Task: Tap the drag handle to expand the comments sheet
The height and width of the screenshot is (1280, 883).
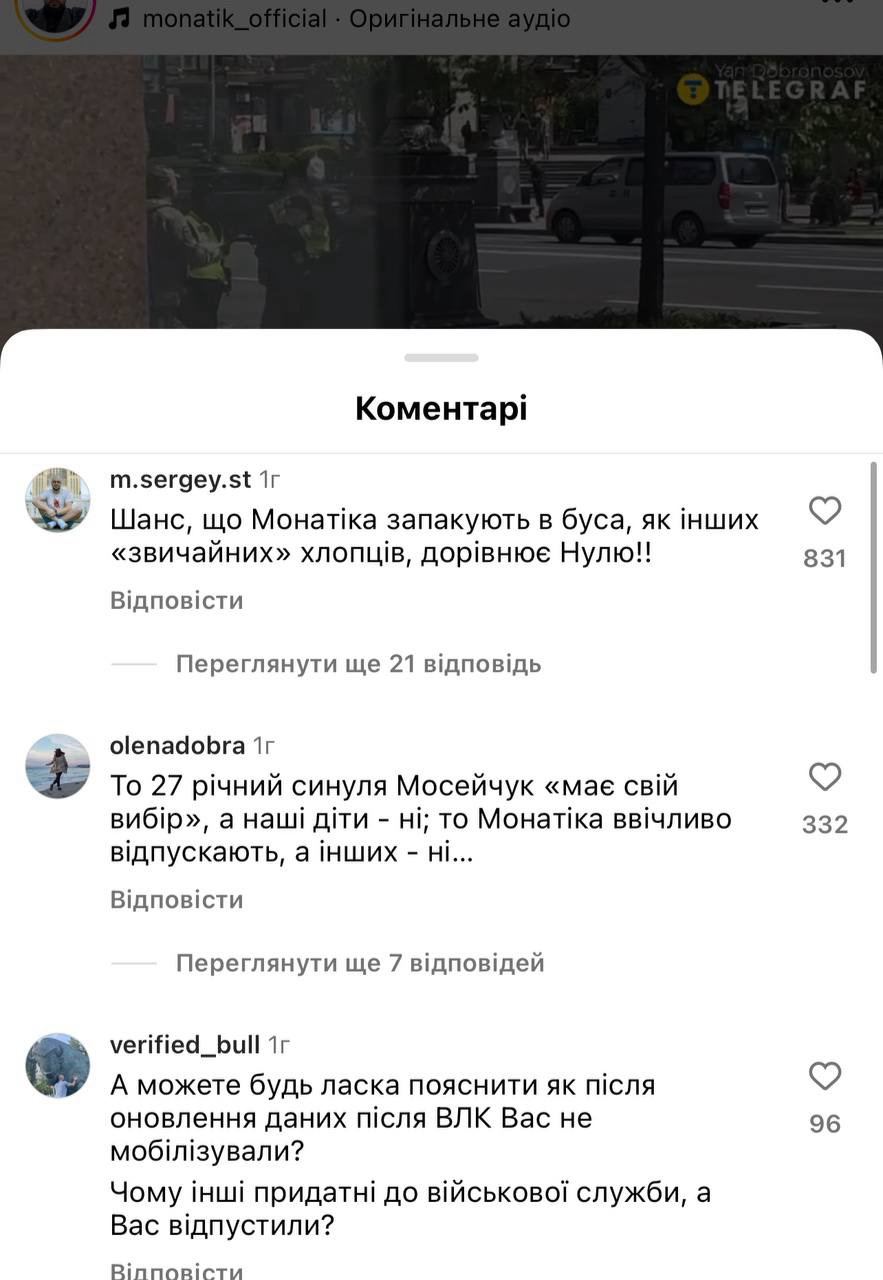Action: tap(441, 357)
